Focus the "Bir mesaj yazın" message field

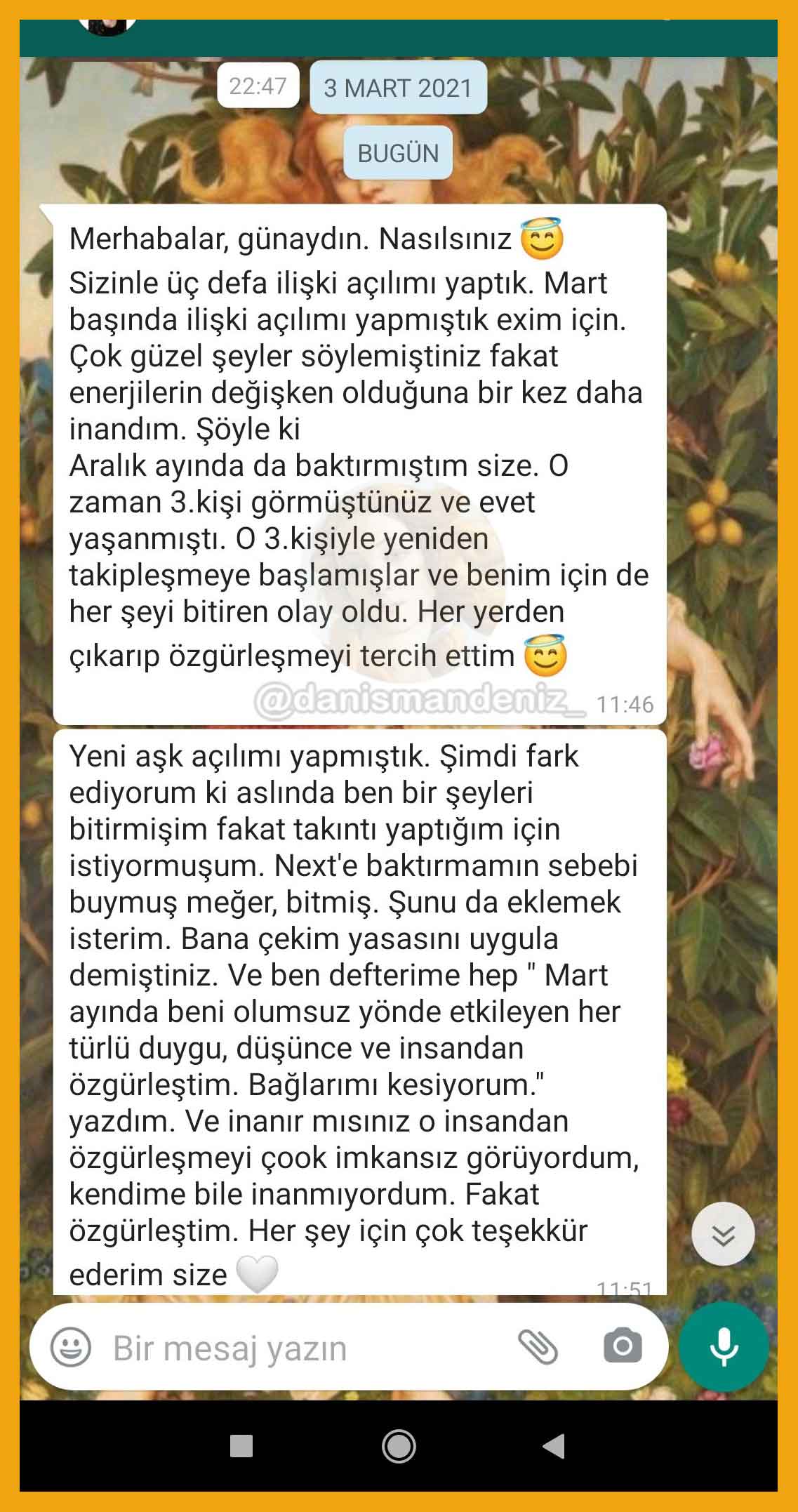click(281, 1348)
